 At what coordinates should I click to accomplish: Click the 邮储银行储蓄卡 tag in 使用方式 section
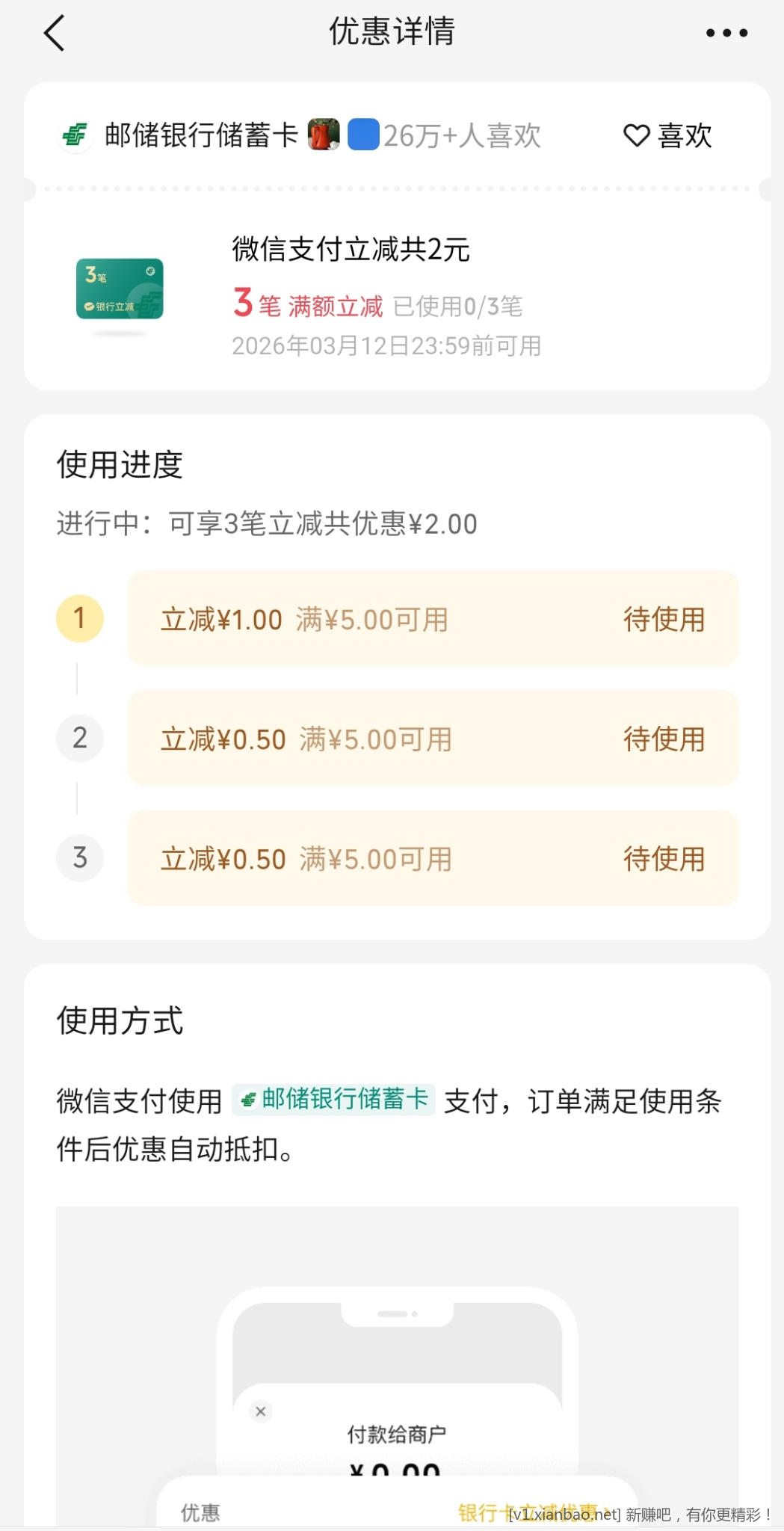(333, 1100)
